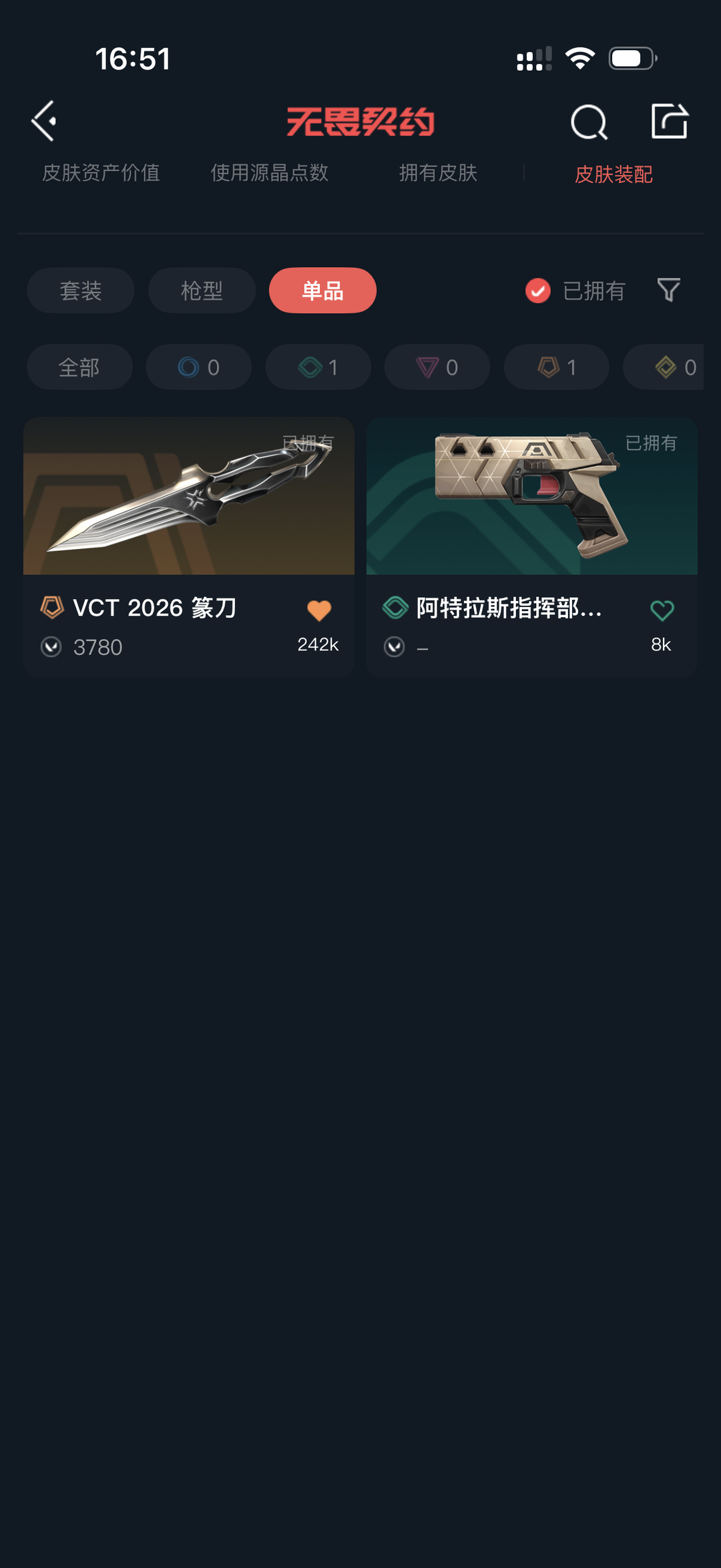Like the 阿特拉斯指挥部 skin
Screen dimensions: 721x1568
click(662, 610)
